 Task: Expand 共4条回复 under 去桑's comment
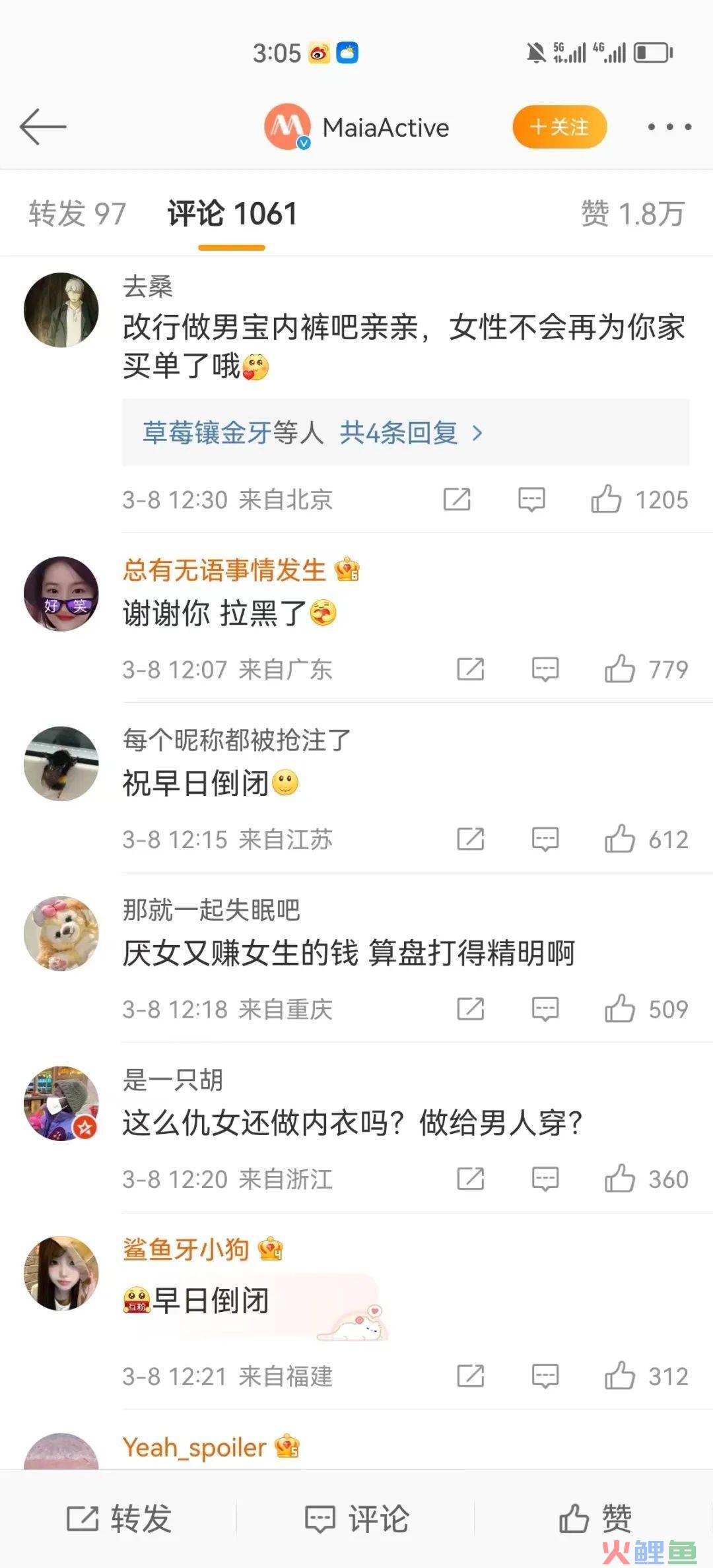click(x=411, y=433)
